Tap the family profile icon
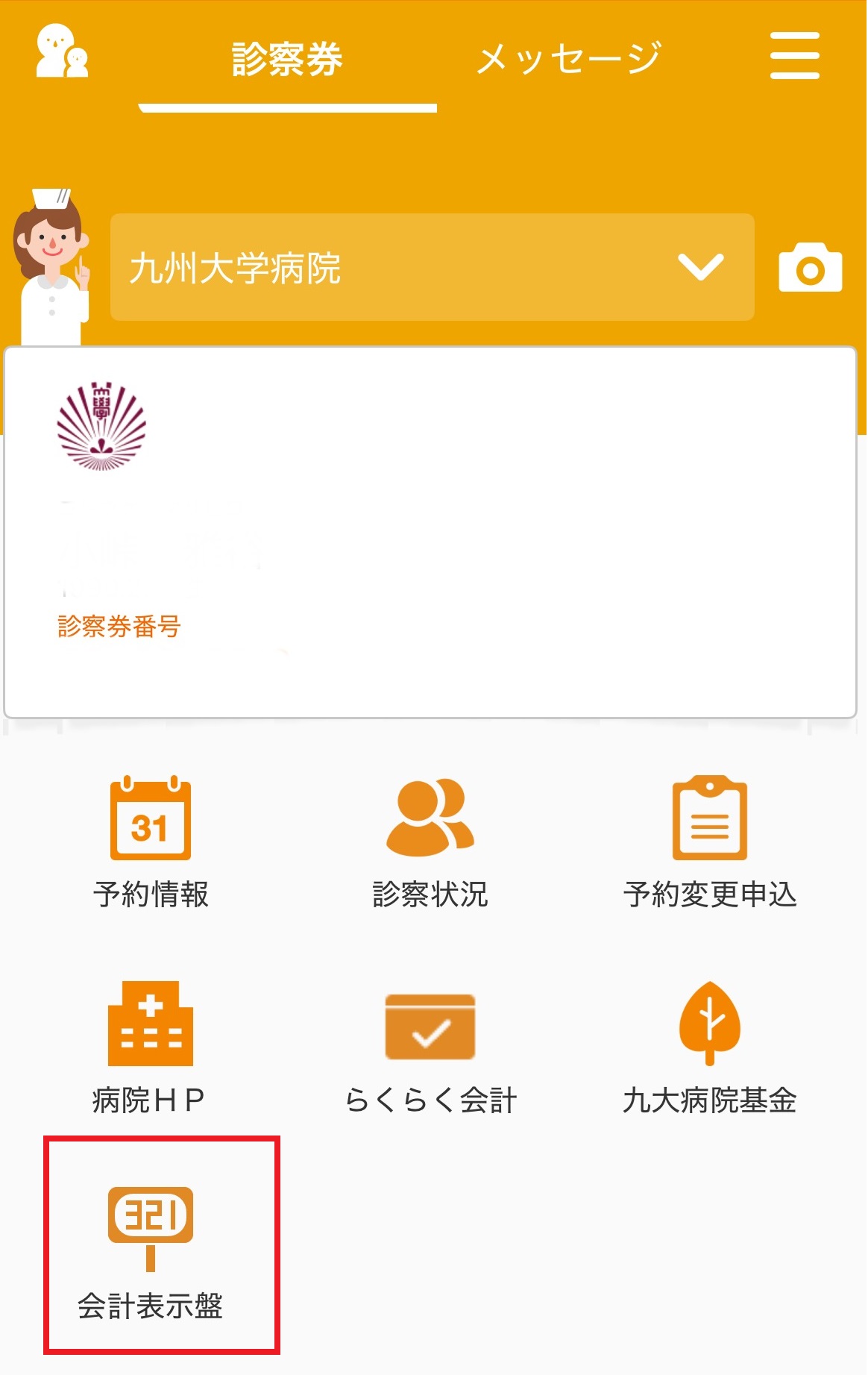 tap(62, 51)
